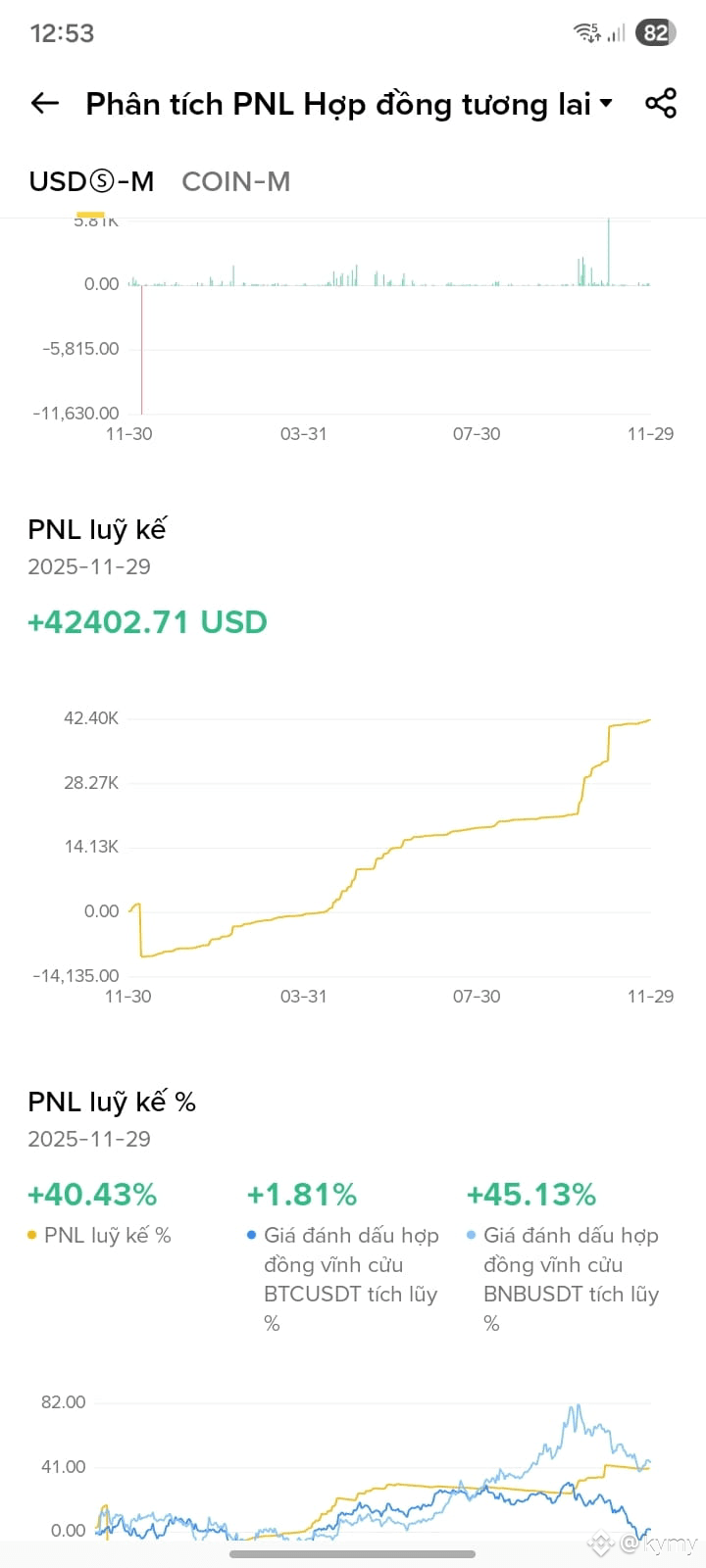
Task: Open the Phân tích PNL Hợp đồng tương lai dropdown
Action: 349,104
